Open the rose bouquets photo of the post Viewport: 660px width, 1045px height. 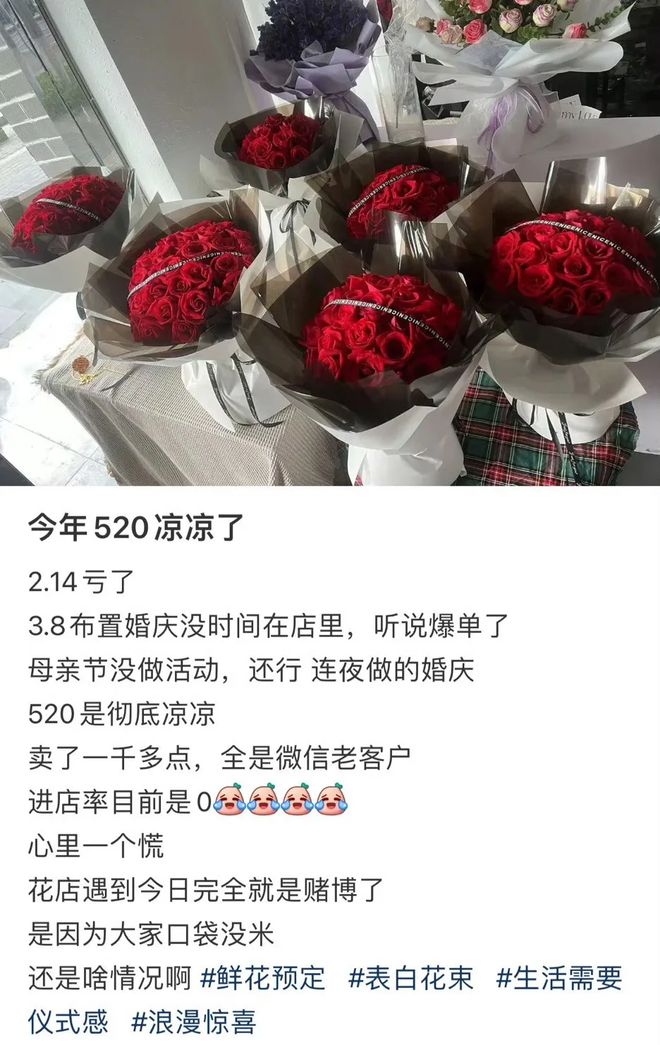point(330,243)
